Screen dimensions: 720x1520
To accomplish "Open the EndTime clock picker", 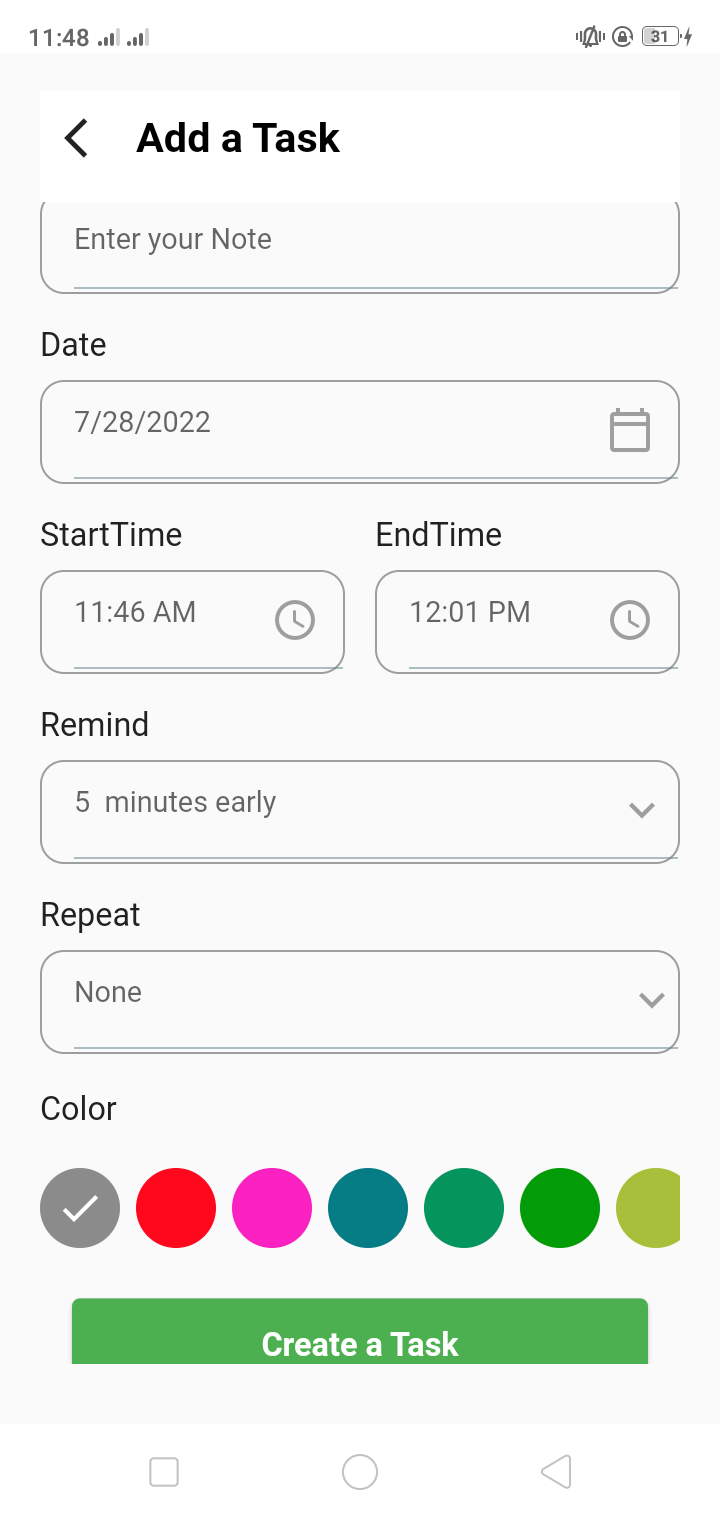I will pyautogui.click(x=630, y=620).
